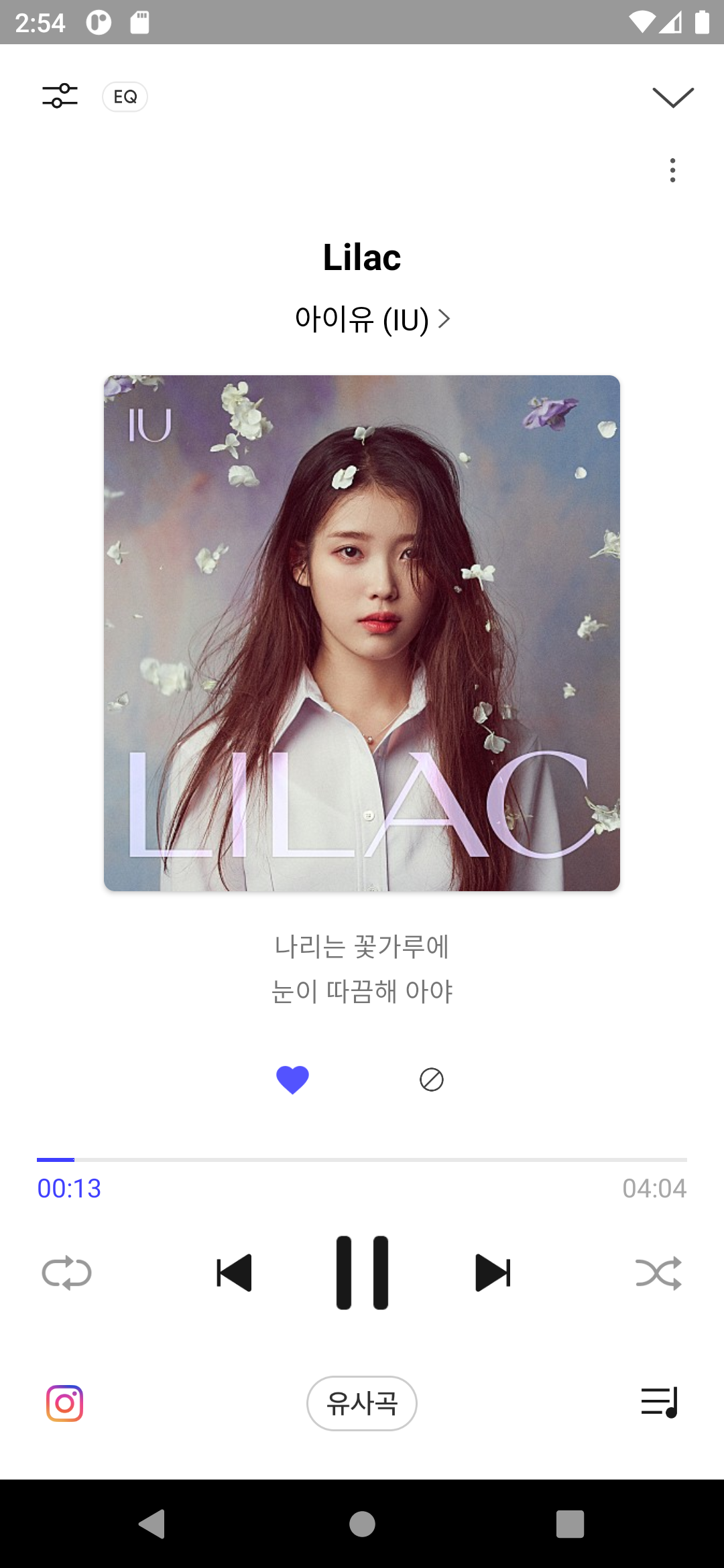Open the EQ equalizer
724x1568 pixels.
pyautogui.click(x=125, y=96)
